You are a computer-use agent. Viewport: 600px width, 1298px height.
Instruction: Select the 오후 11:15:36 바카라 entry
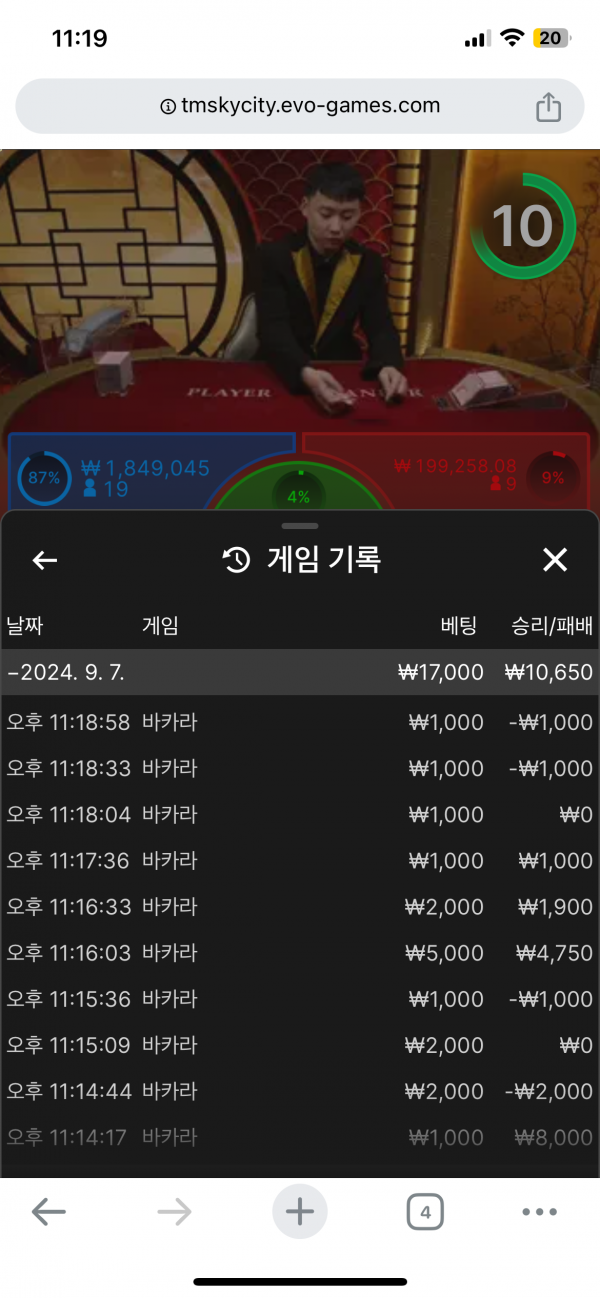[300, 998]
